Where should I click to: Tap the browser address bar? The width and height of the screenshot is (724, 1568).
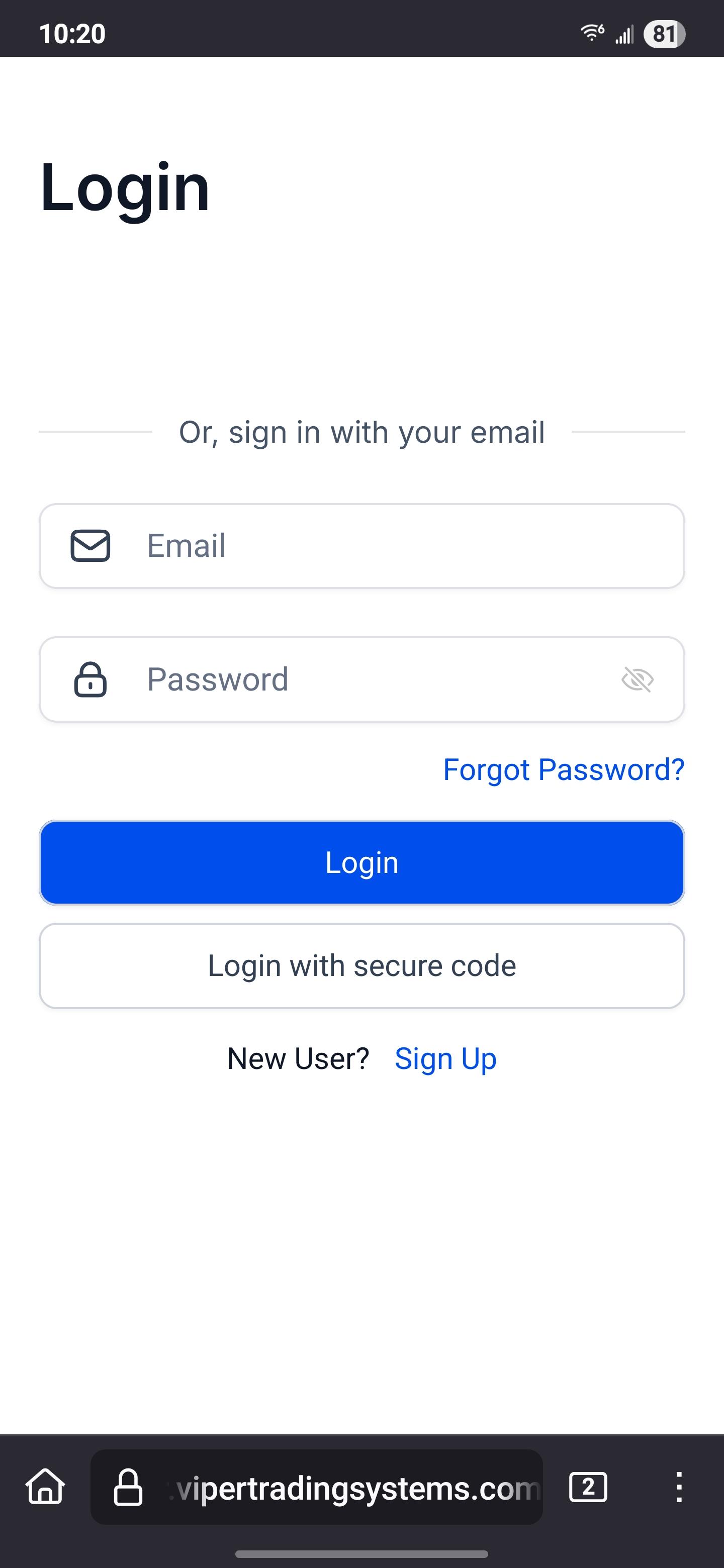(x=317, y=1487)
